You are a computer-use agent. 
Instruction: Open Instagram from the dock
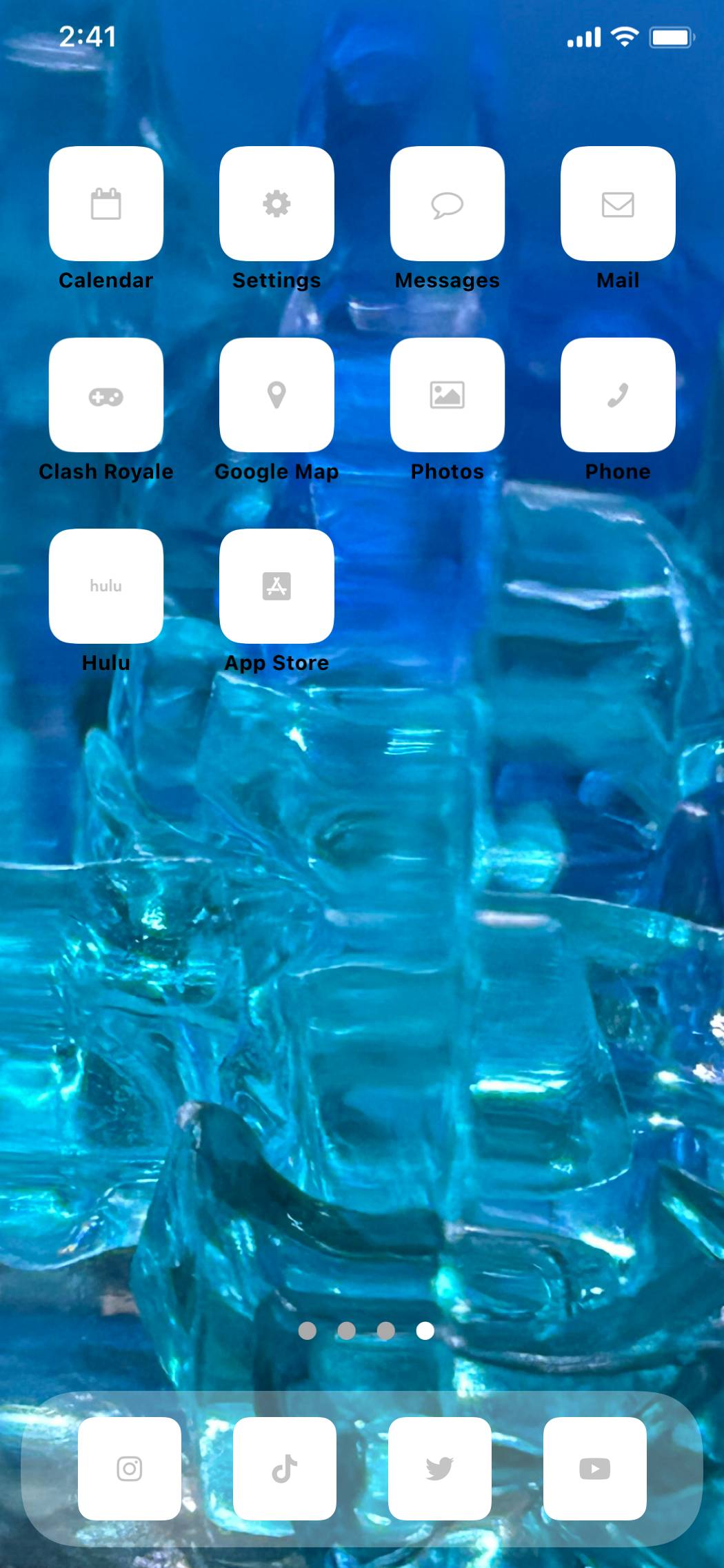(x=130, y=1468)
